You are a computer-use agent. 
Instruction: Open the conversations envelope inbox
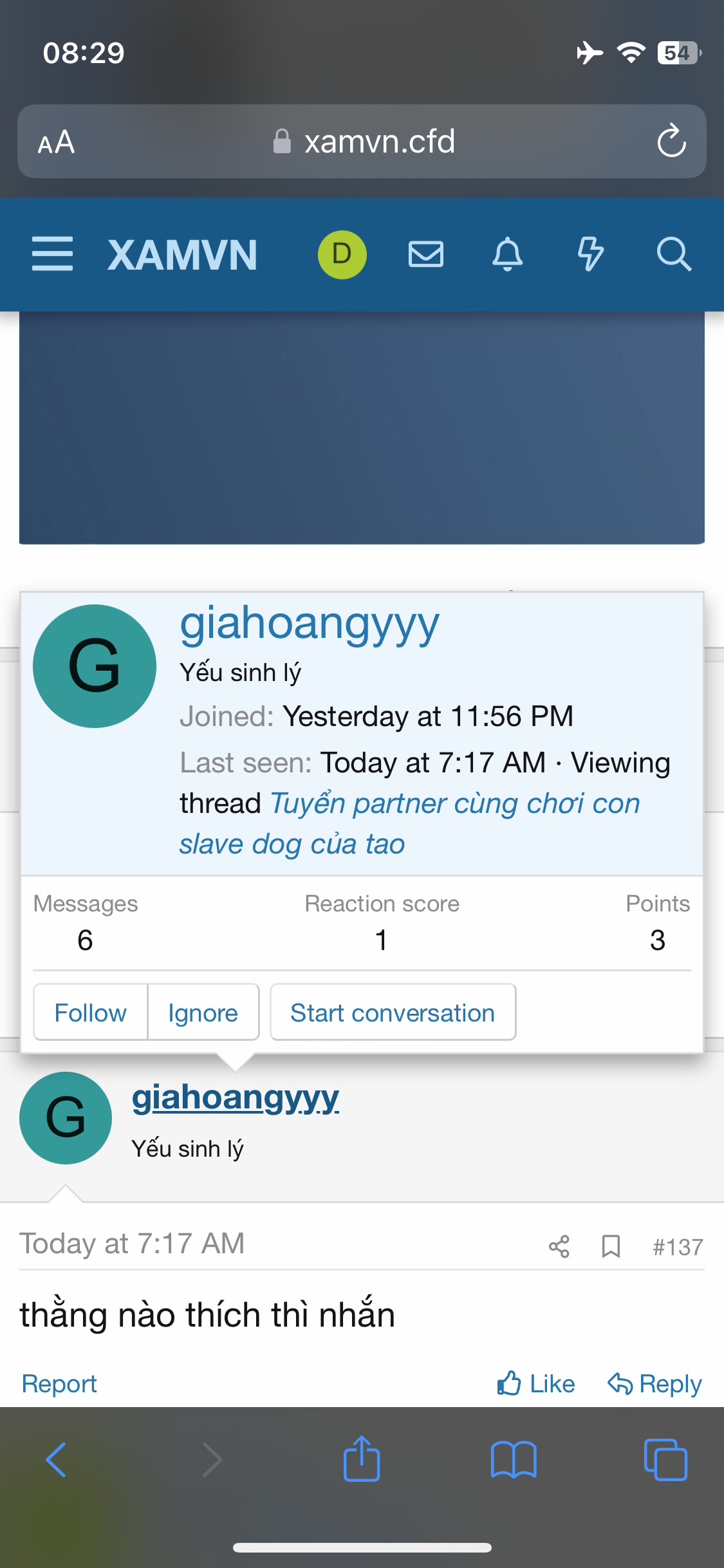click(x=425, y=254)
